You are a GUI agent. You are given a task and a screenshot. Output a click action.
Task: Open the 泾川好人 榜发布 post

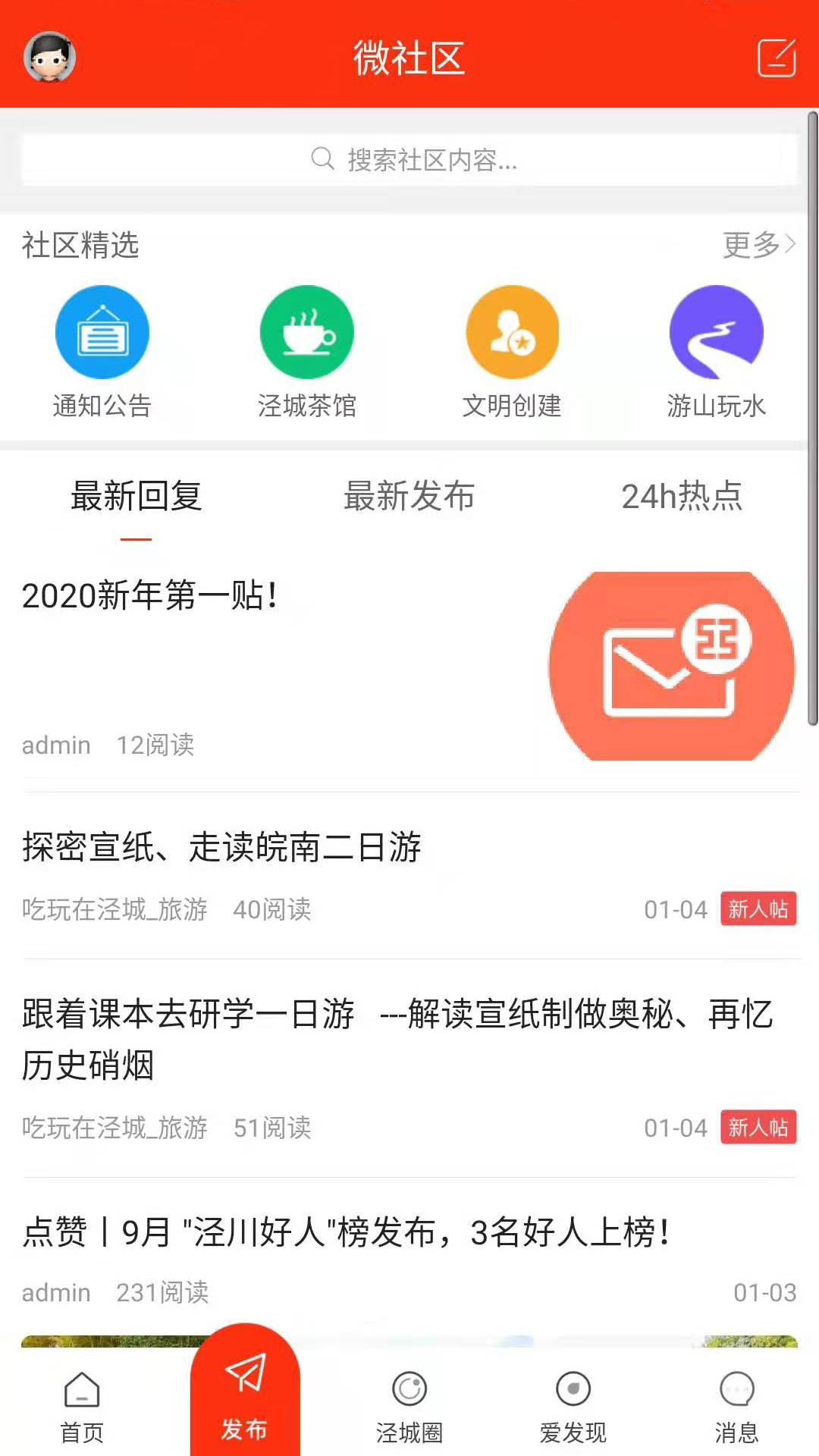pyautogui.click(x=347, y=1232)
